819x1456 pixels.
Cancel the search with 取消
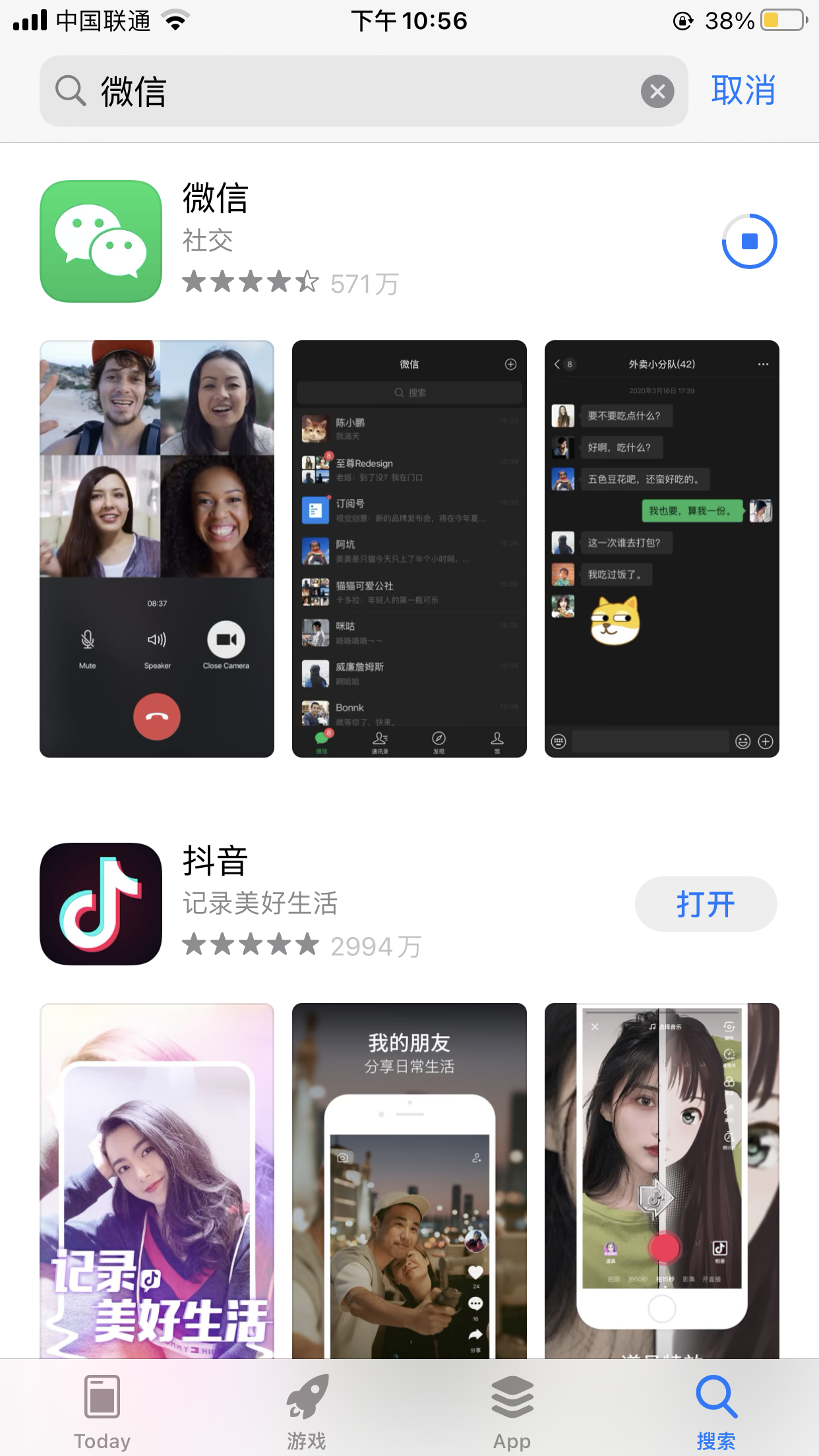743,90
